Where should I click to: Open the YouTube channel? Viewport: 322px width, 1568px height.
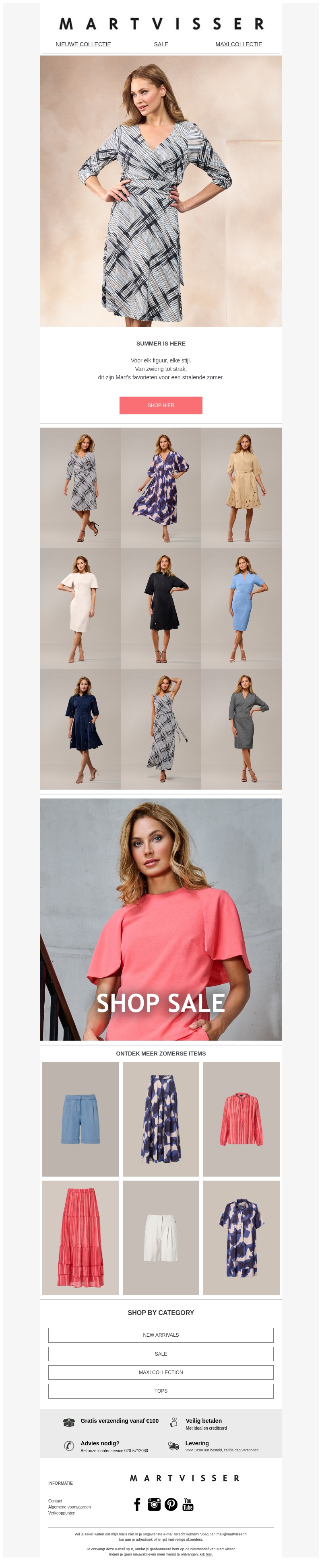188,1504
